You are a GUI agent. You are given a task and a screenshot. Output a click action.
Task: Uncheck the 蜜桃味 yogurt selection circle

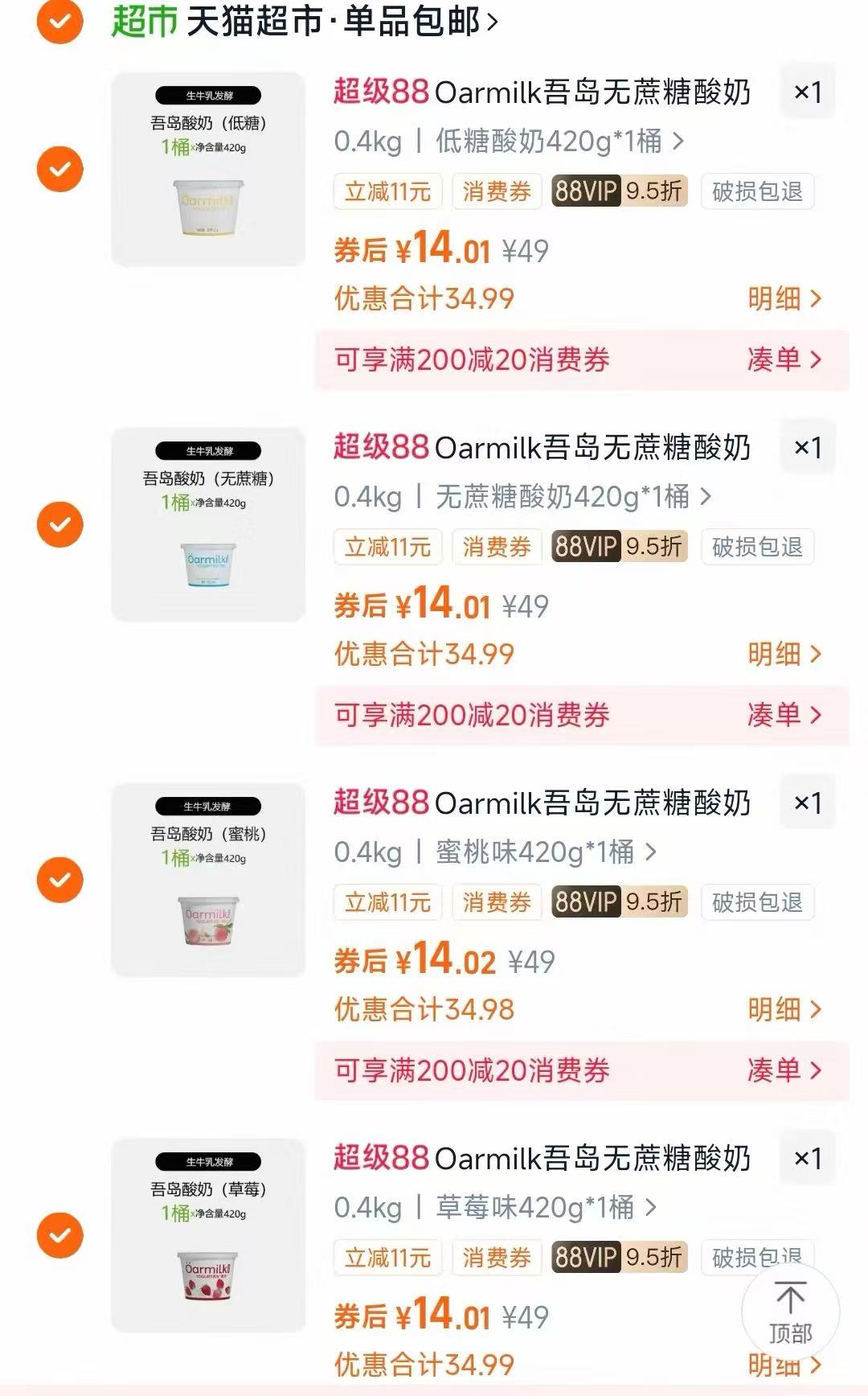pyautogui.click(x=59, y=881)
